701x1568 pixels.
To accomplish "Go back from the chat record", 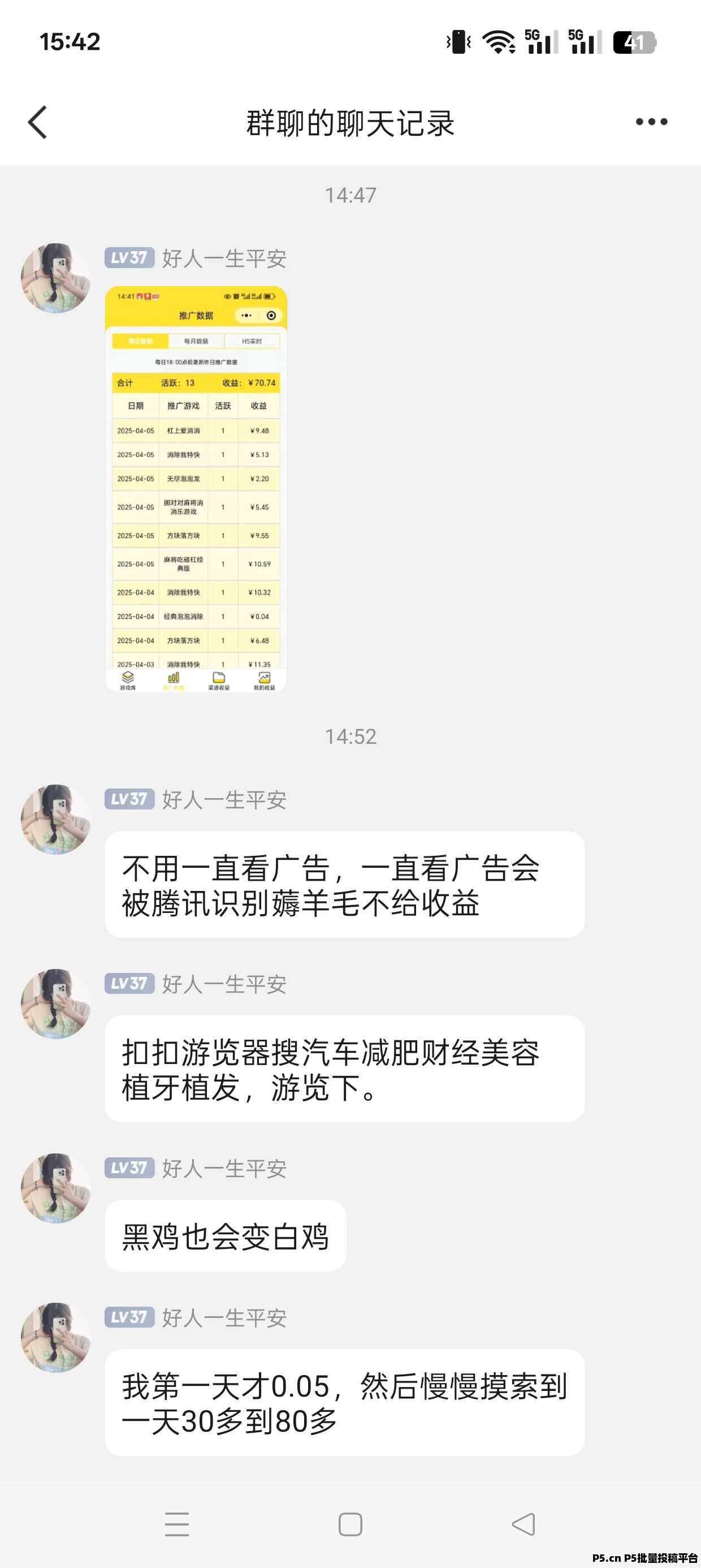I will click(38, 122).
